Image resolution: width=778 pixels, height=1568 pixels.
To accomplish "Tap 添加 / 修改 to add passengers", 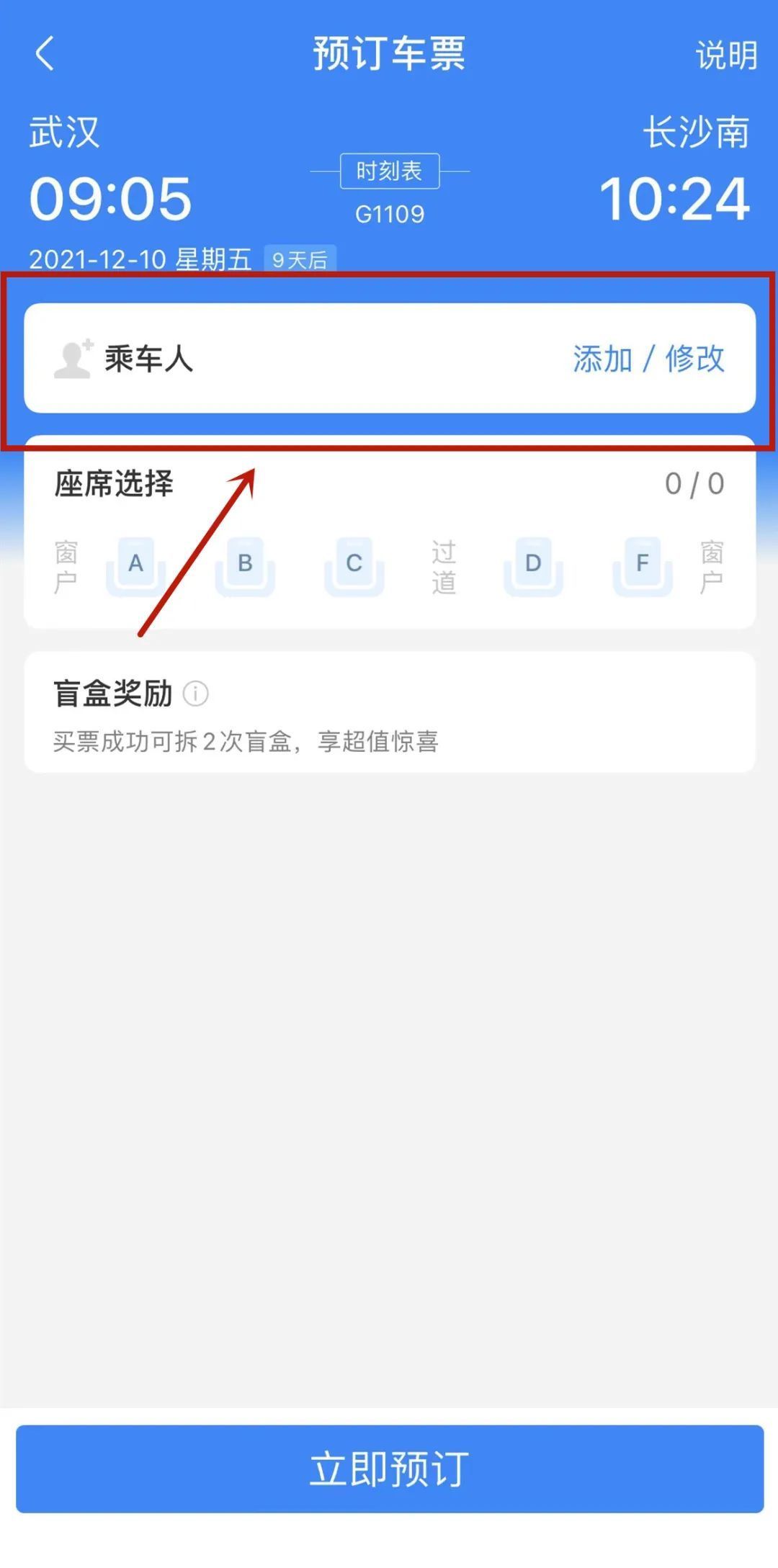I will click(x=648, y=359).
